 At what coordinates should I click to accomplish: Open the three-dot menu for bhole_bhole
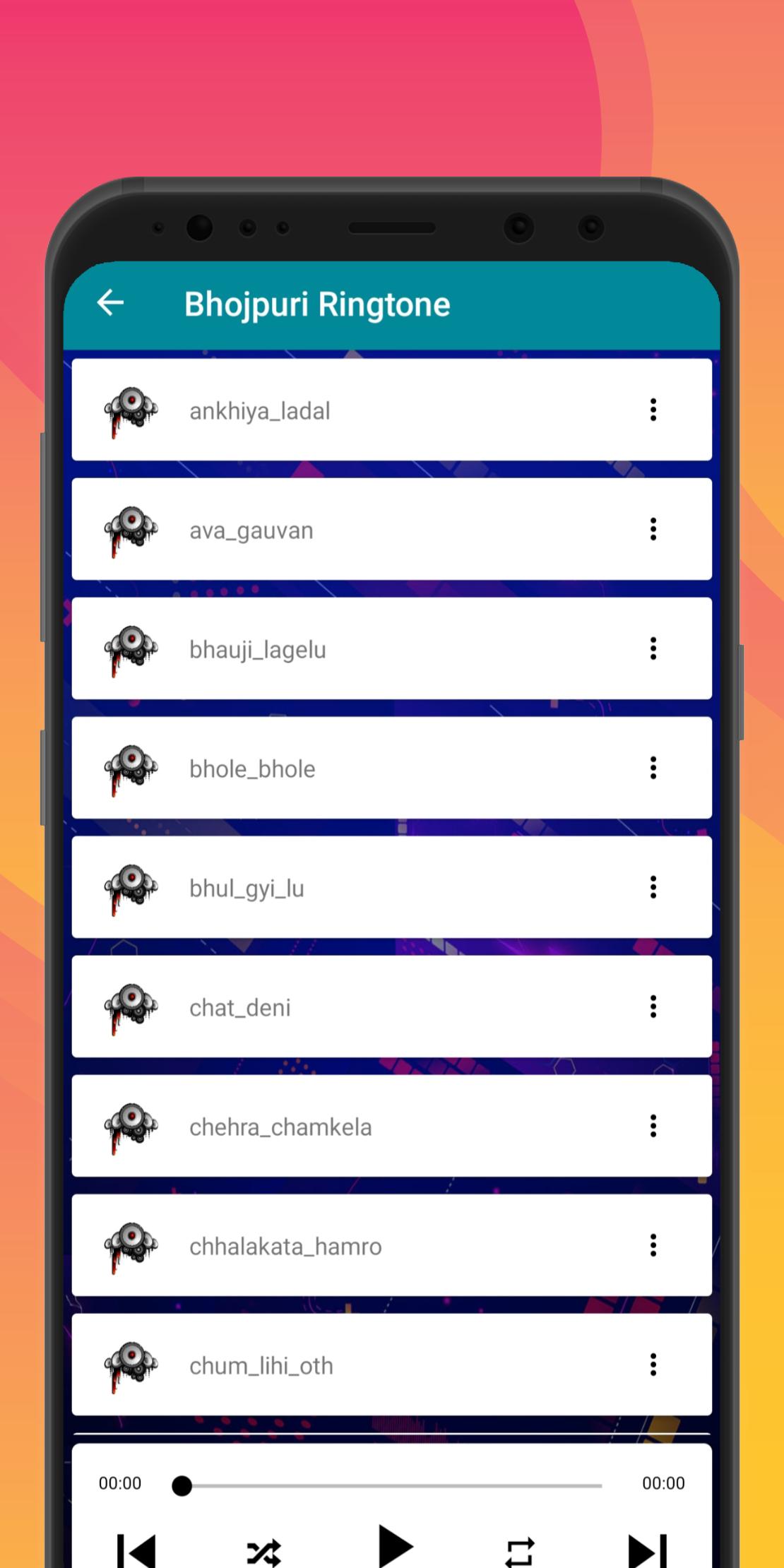[x=653, y=768]
